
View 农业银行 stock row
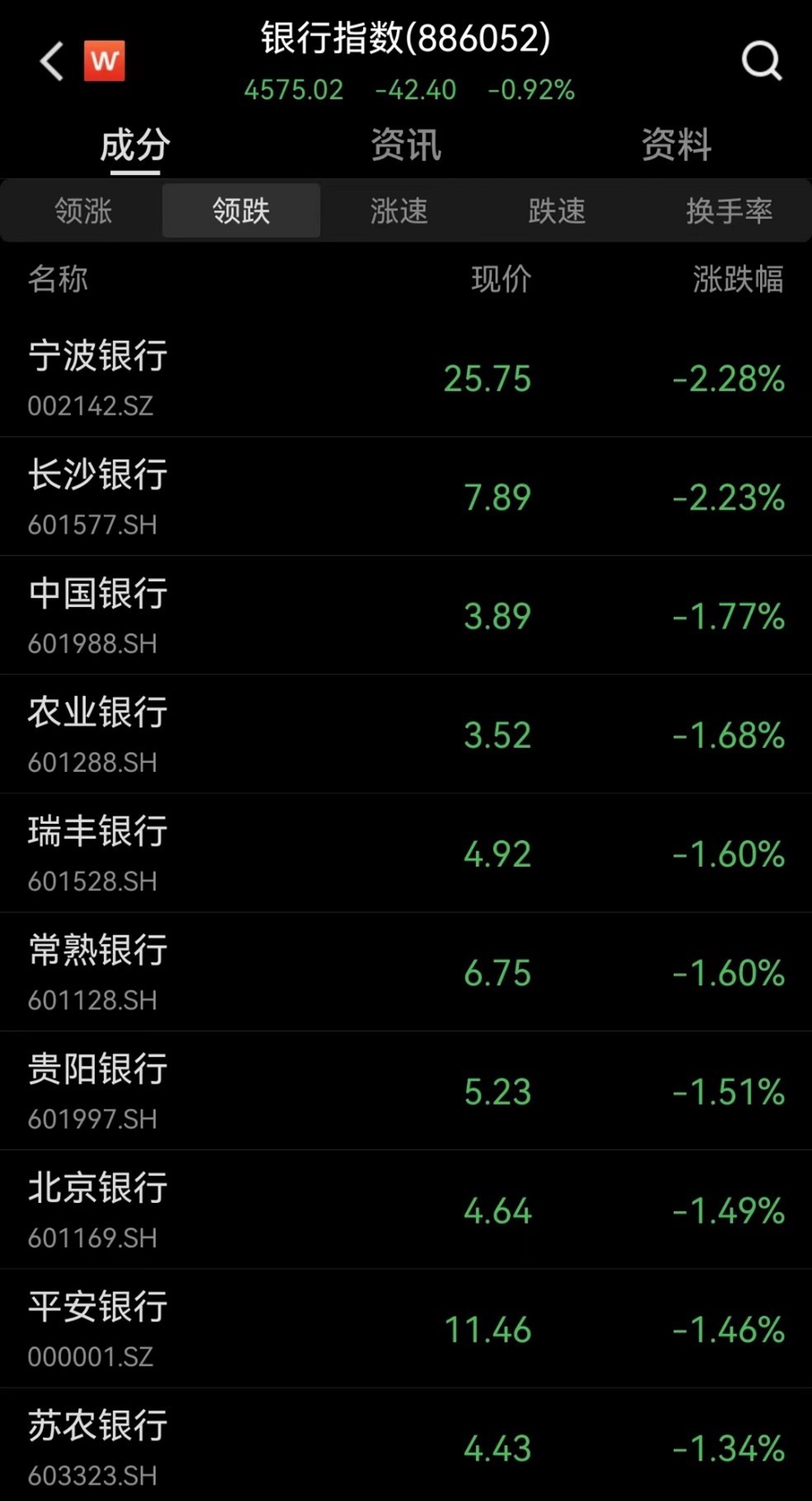(97, 733)
